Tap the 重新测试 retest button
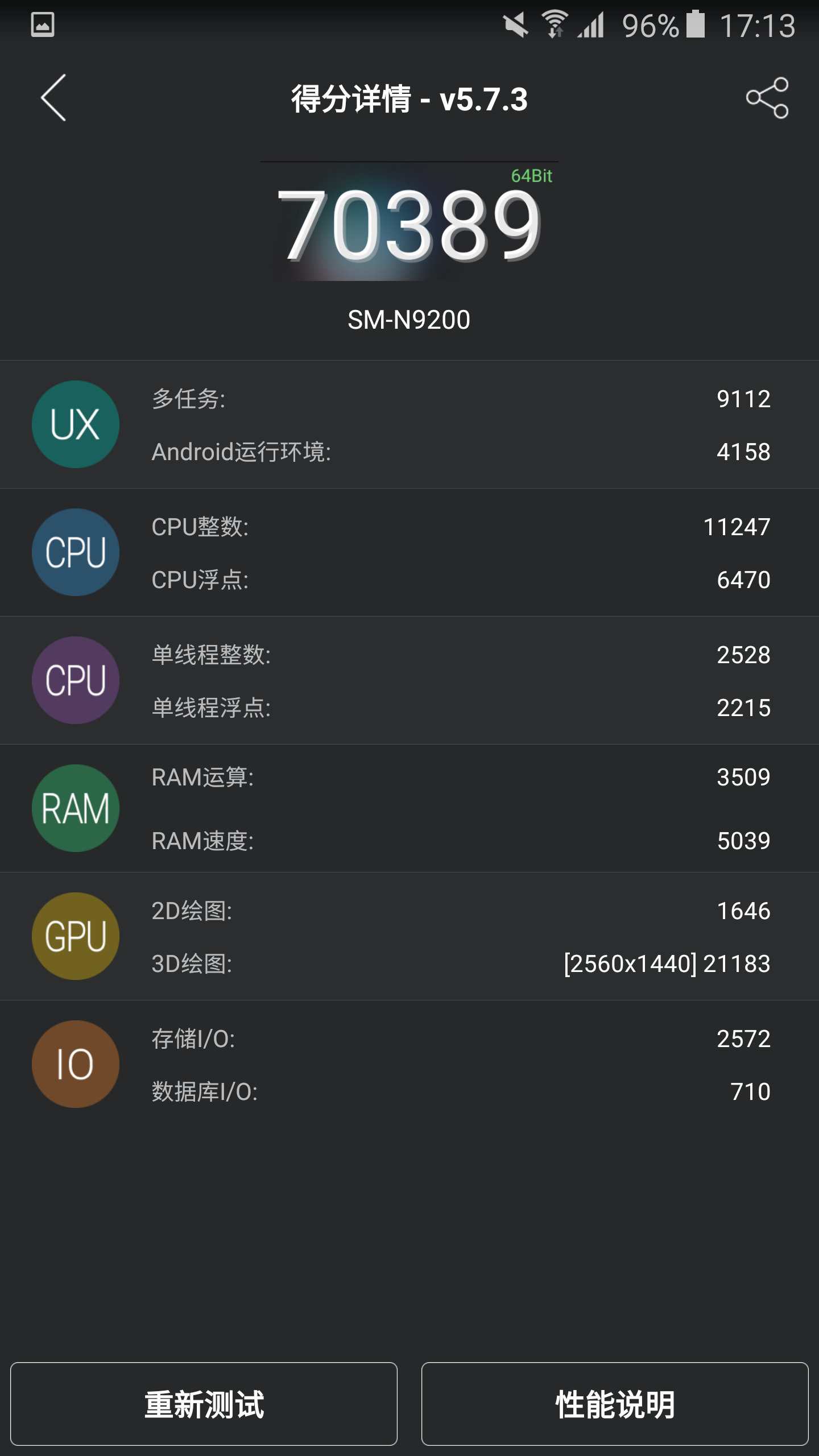This screenshot has height=1456, width=819. click(204, 1404)
